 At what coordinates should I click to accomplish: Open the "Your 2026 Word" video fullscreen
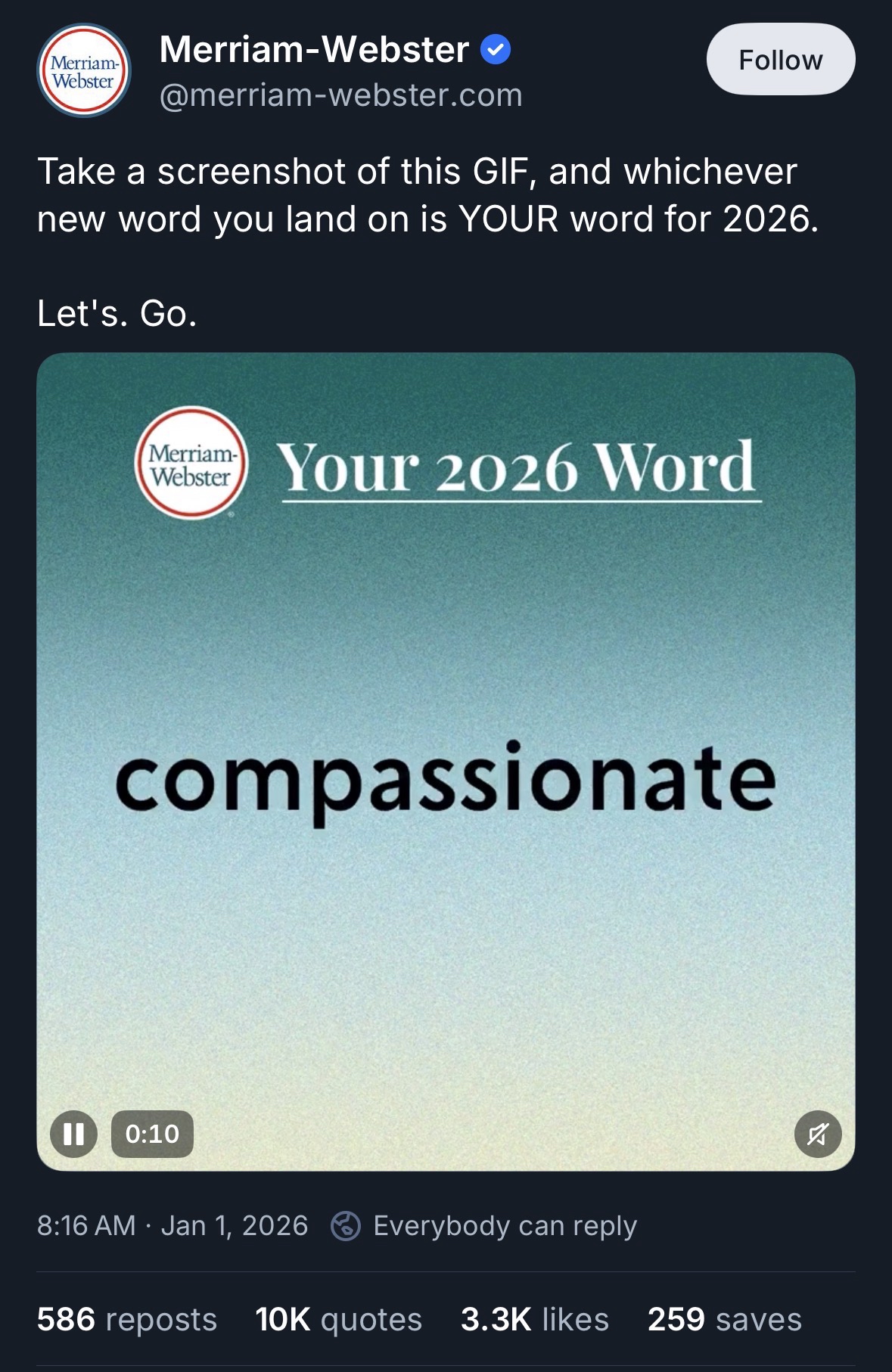(x=446, y=761)
